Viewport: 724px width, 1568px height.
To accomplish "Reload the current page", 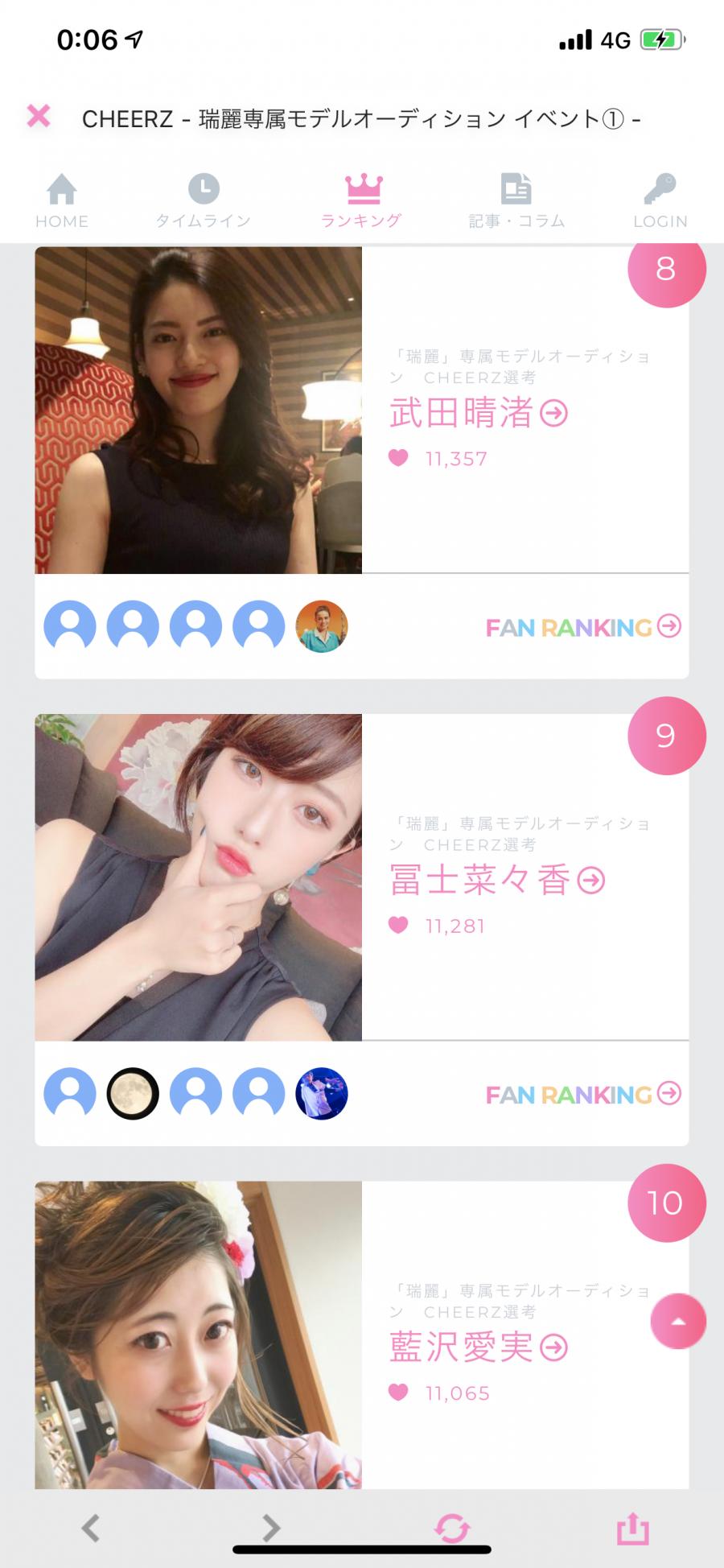I will coord(452,1528).
